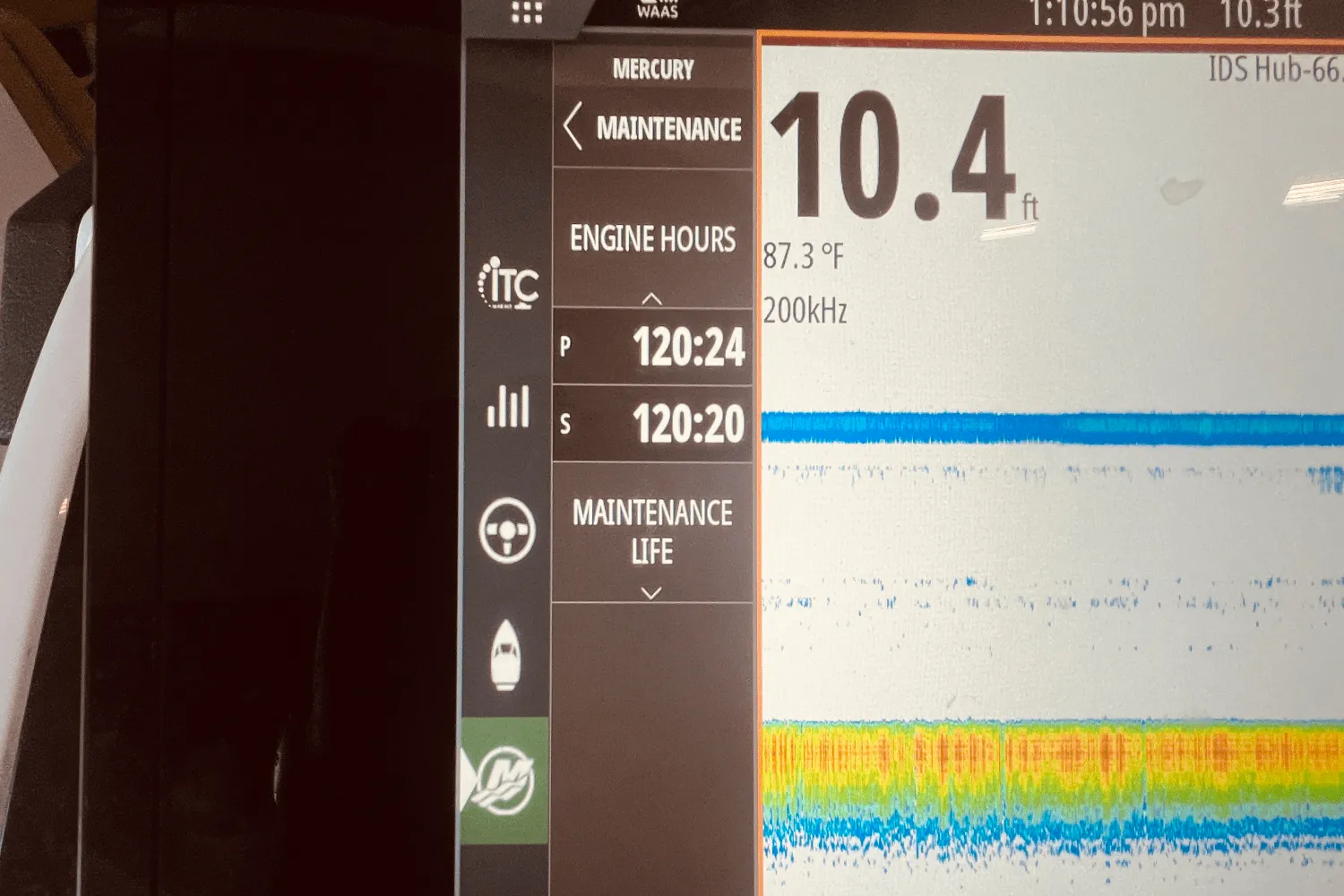The image size is (1344, 896).
Task: Go back from the Maintenance menu
Action: click(x=573, y=127)
